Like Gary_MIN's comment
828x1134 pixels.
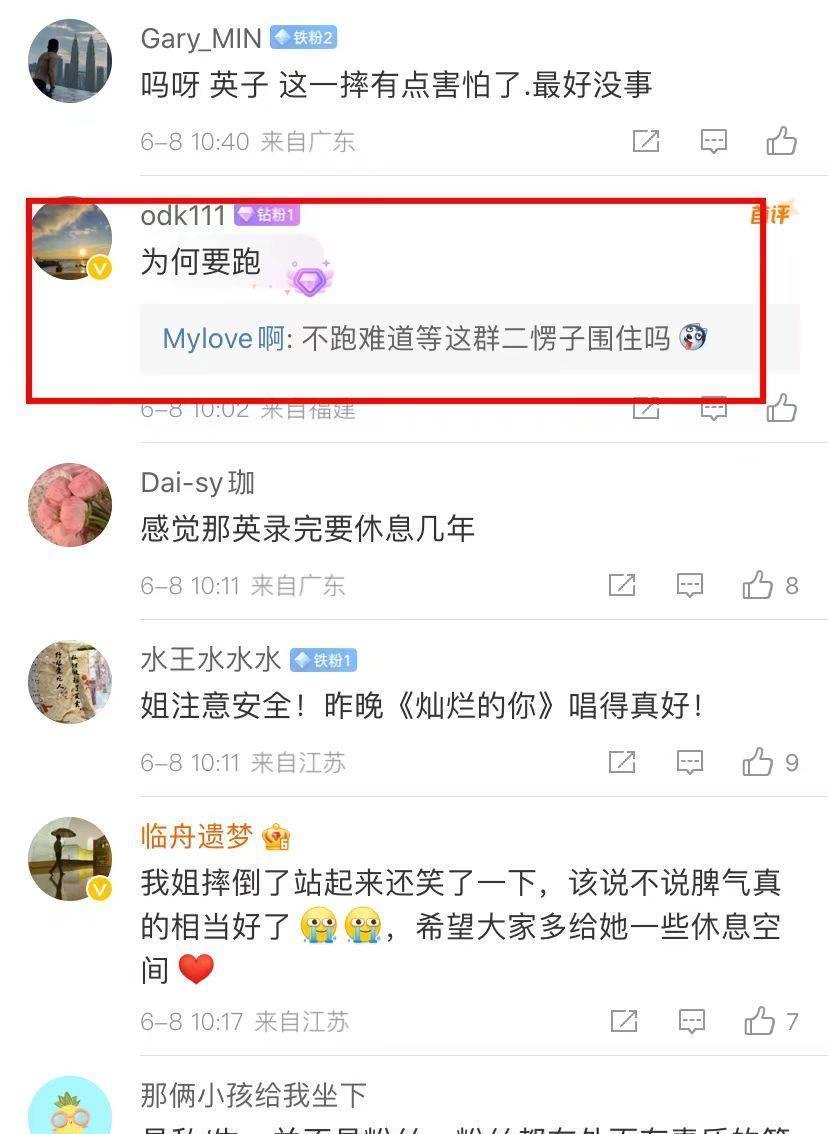click(x=782, y=140)
